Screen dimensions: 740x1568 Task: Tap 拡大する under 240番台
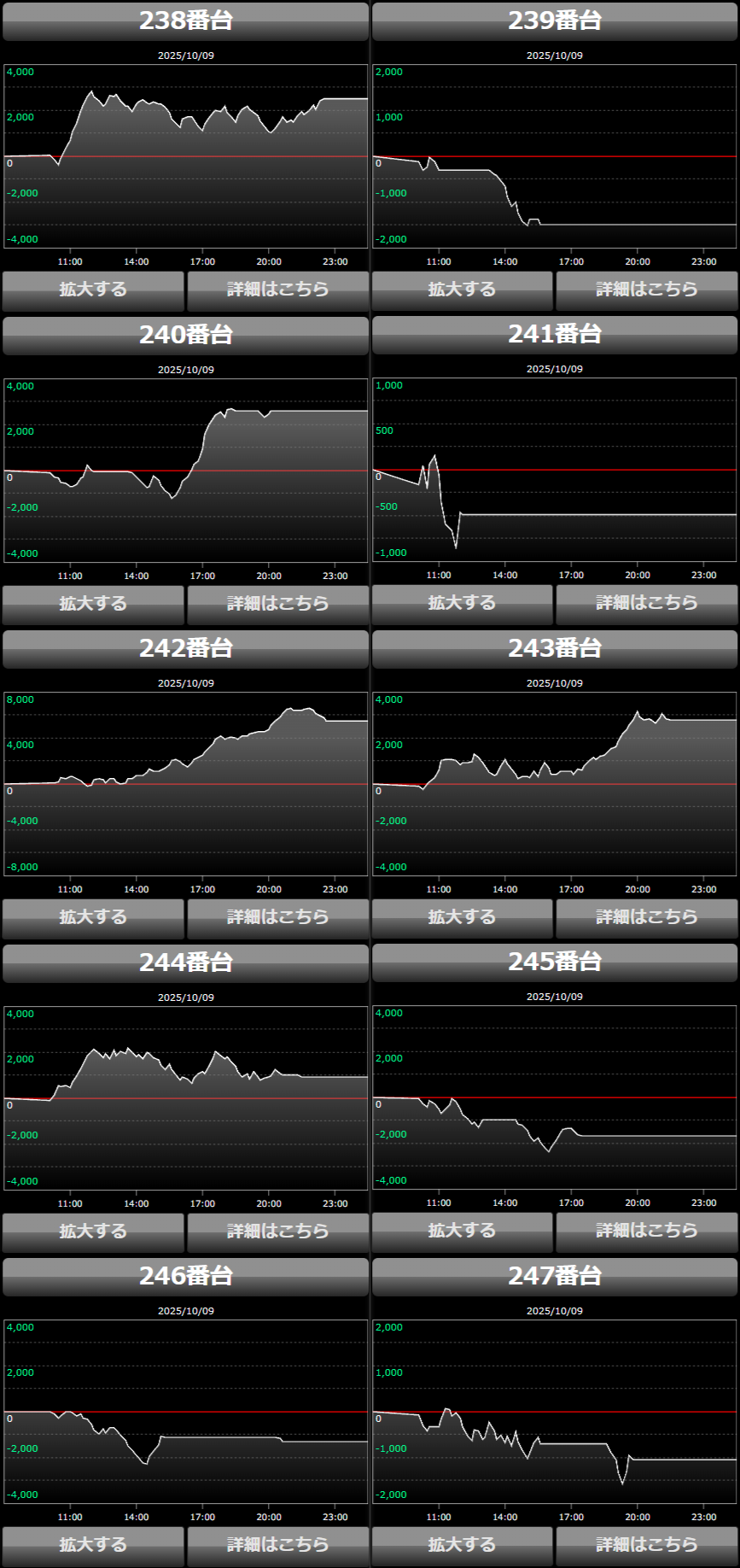[93, 604]
